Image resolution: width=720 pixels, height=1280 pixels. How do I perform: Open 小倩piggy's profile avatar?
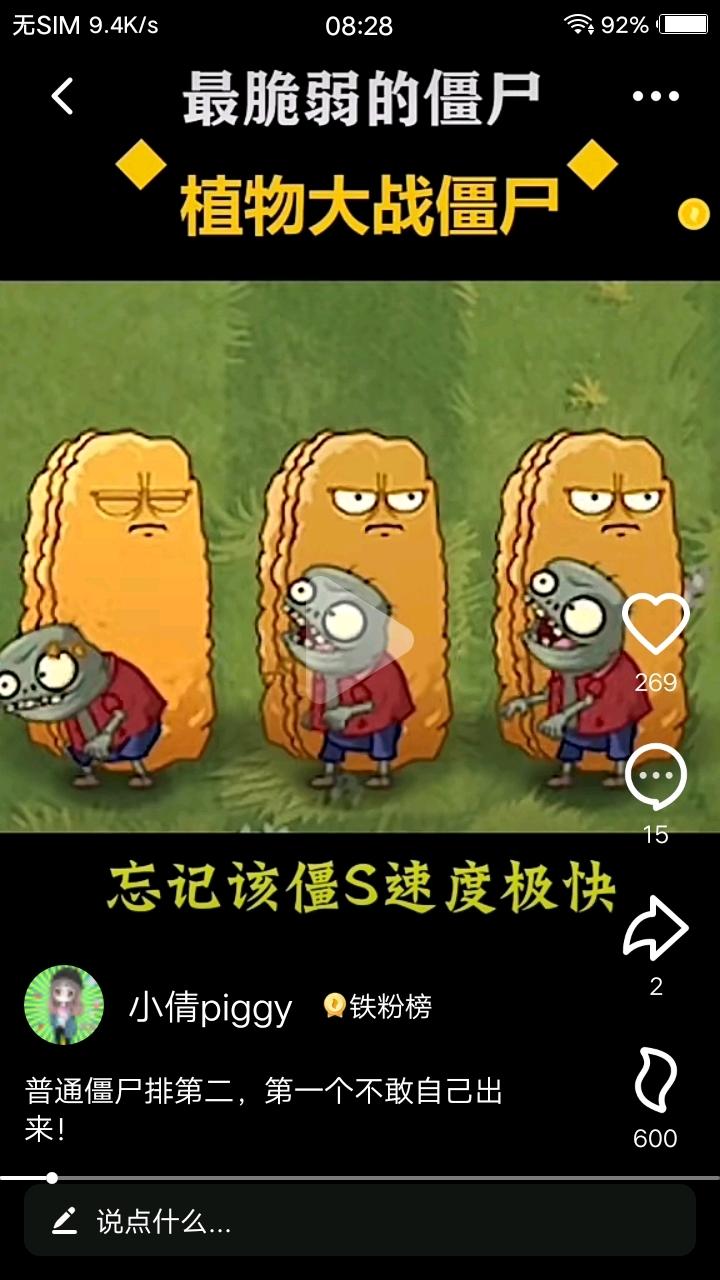[64, 1005]
